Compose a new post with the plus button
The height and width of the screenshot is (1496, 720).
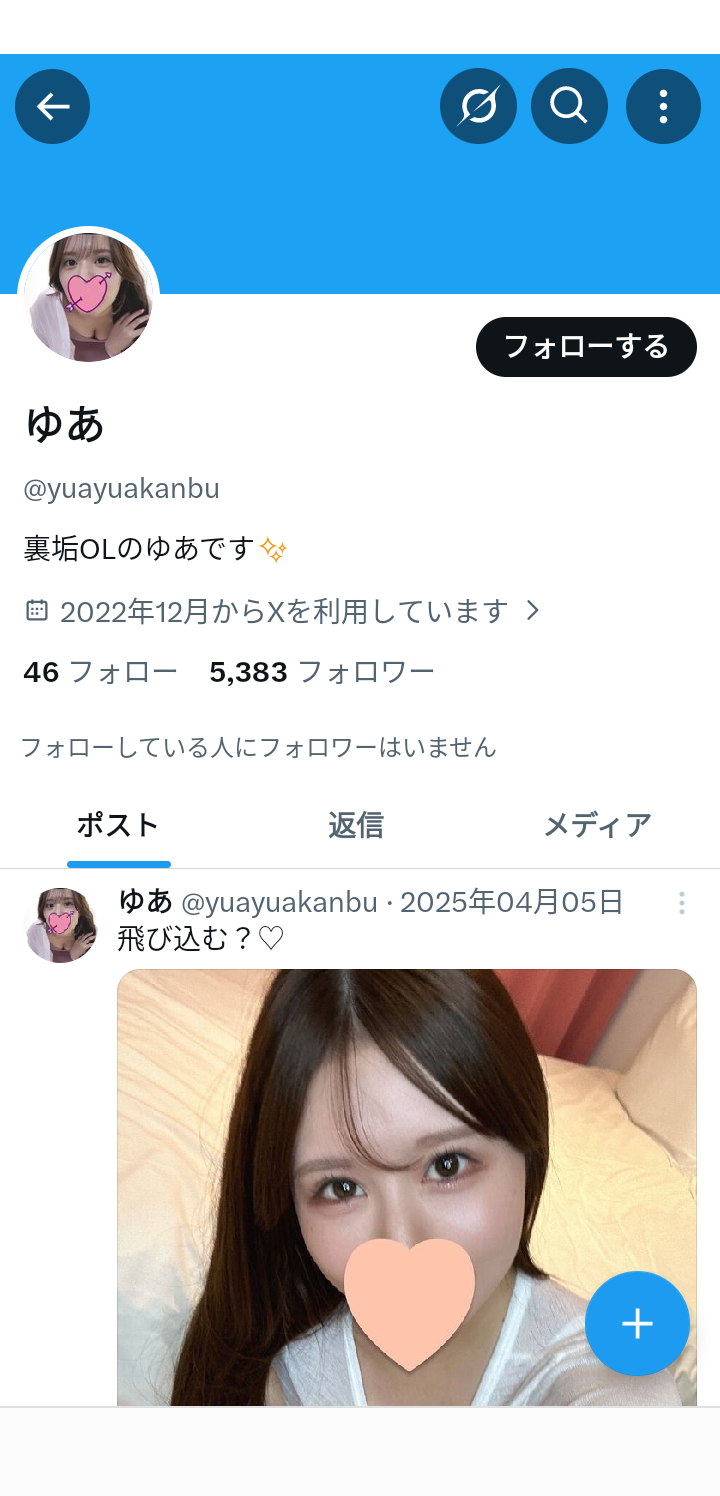click(637, 1323)
